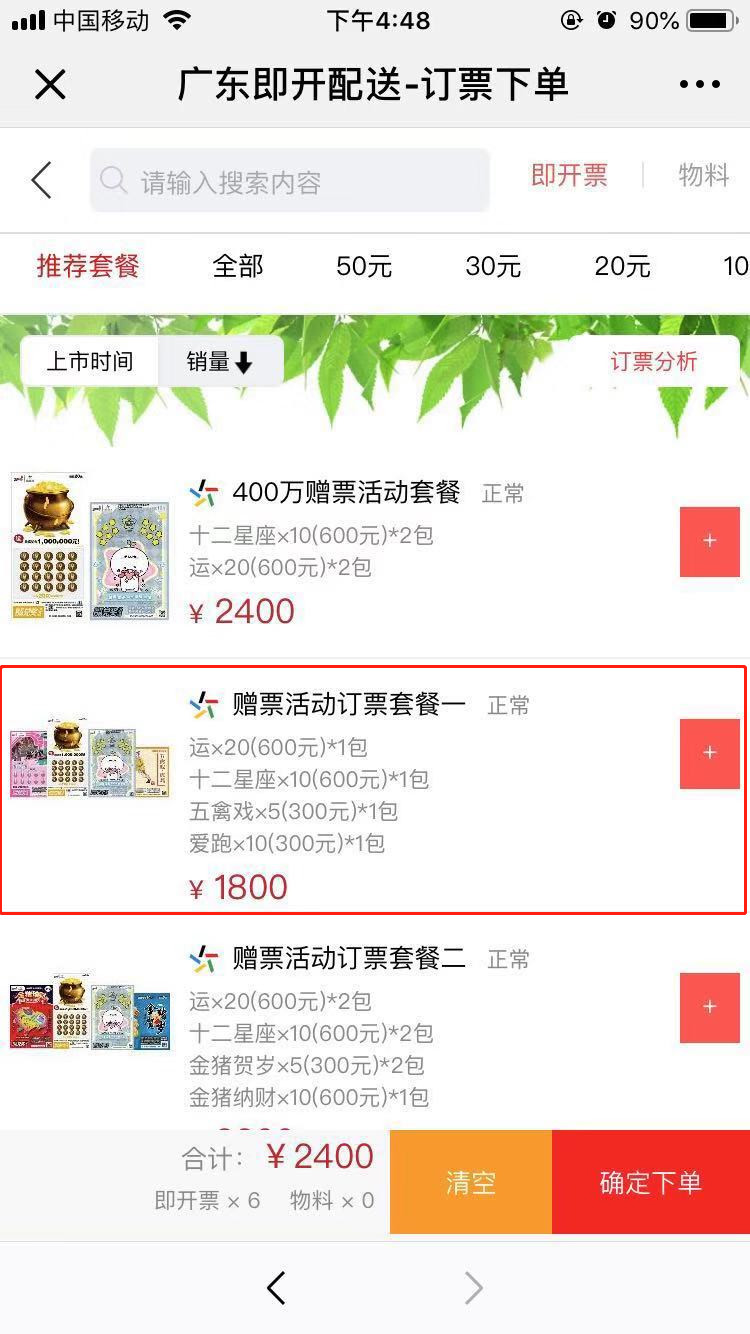Viewport: 750px width, 1334px height.
Task: Sort by 销量
Action: click(x=220, y=361)
